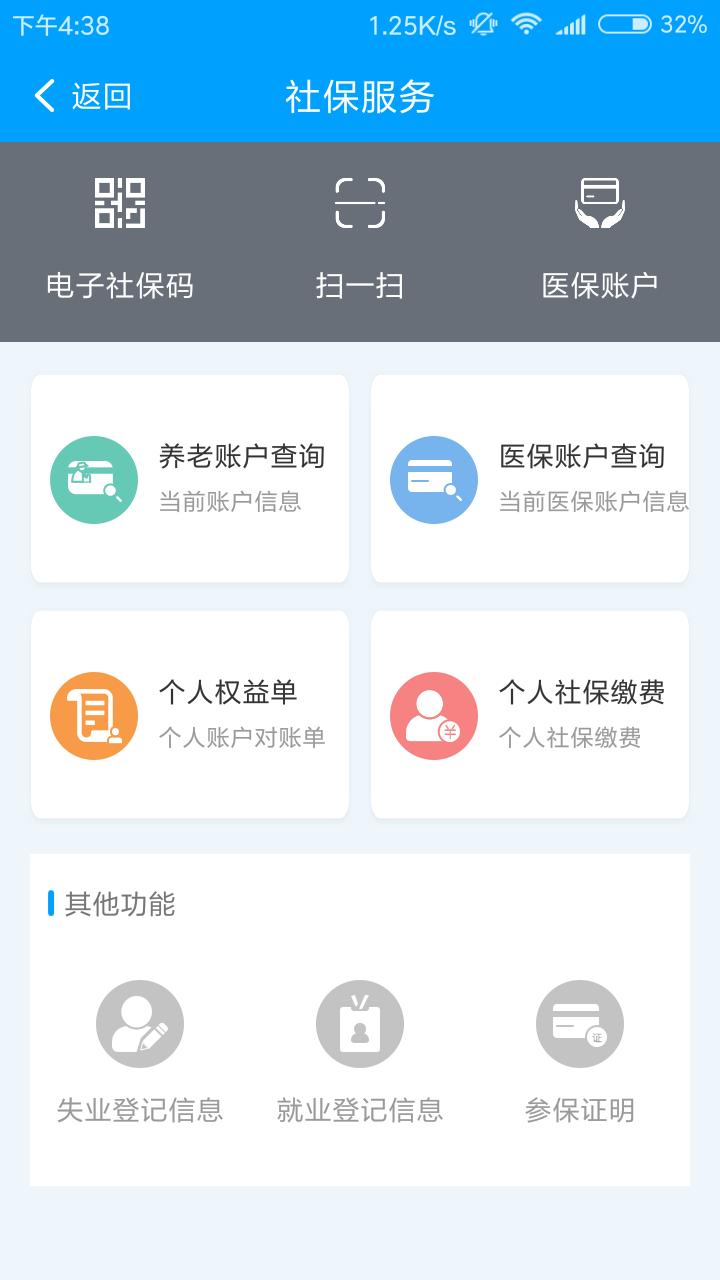Go back using the 返回 button
The width and height of the screenshot is (720, 1280).
tap(82, 97)
